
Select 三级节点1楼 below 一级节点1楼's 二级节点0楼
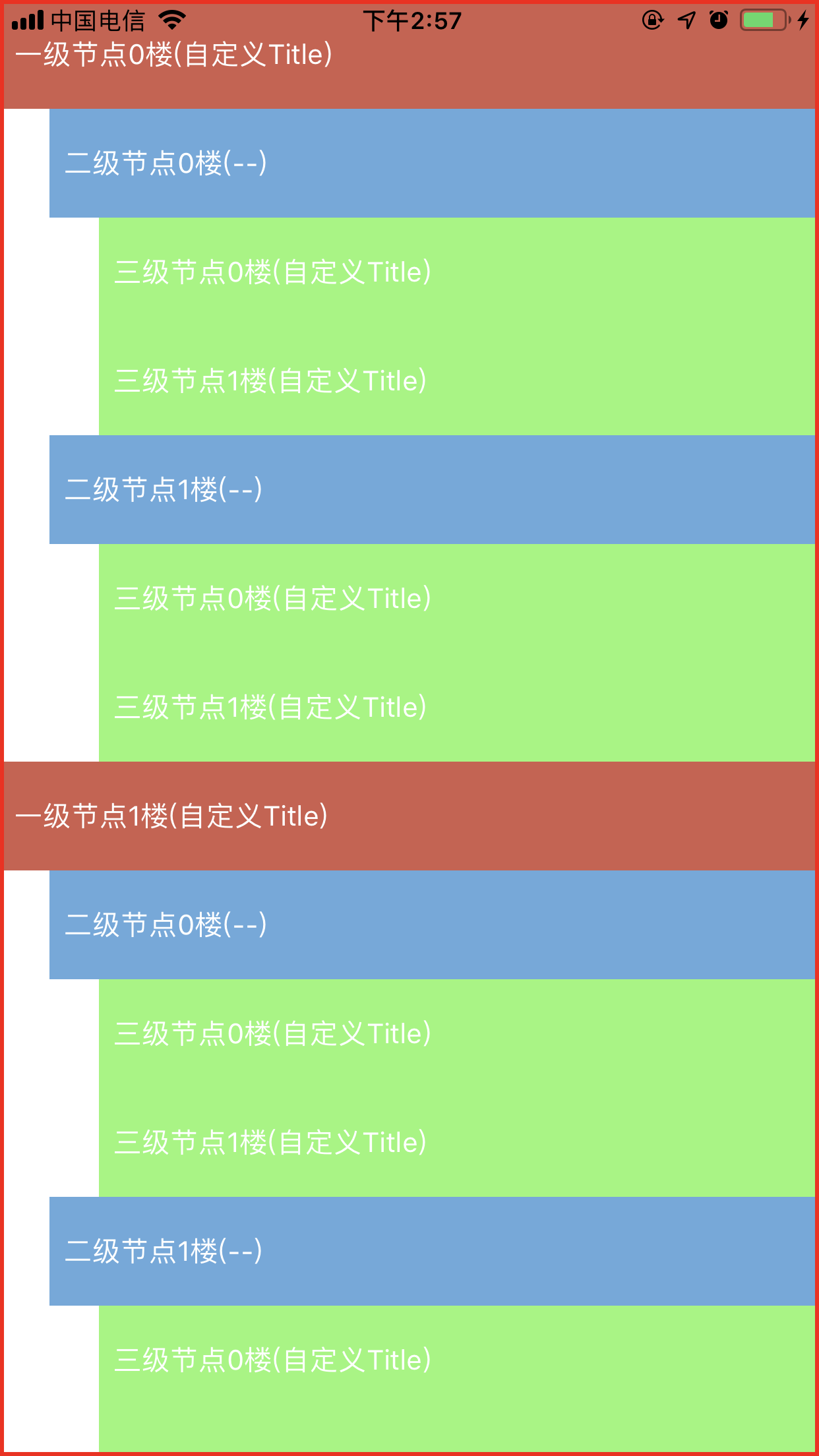457,1142
